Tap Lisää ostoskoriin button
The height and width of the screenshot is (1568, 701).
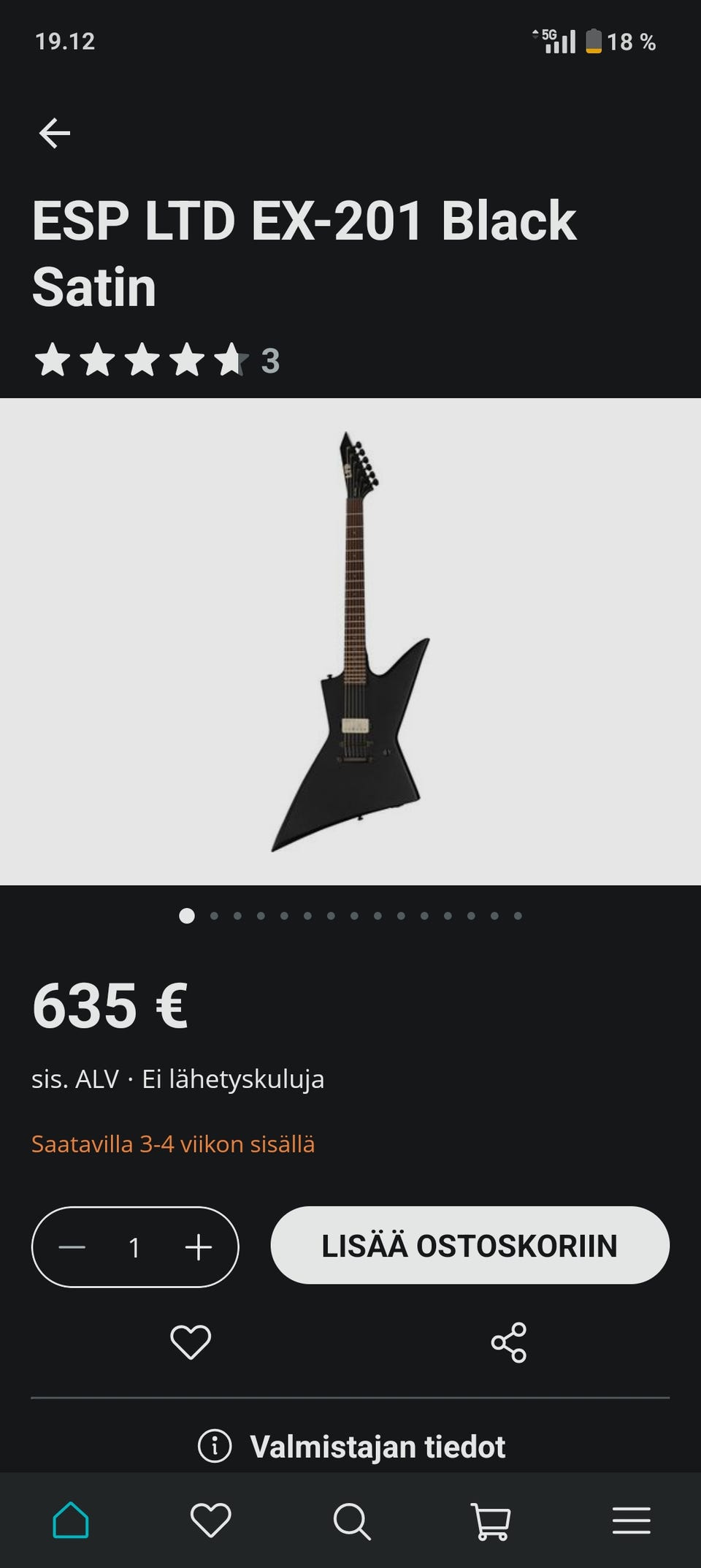coord(470,1246)
